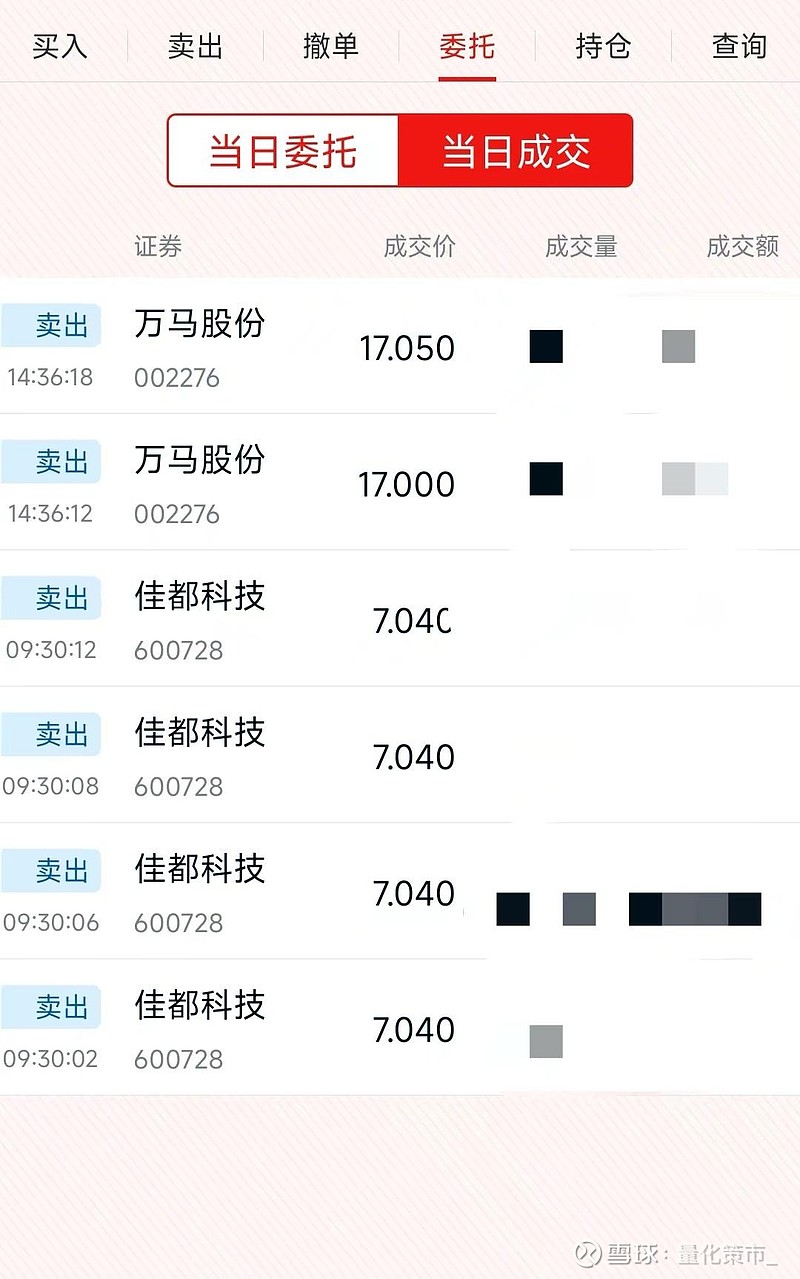Click the 成交额 column header
The height and width of the screenshot is (1279, 800).
pyautogui.click(x=741, y=247)
